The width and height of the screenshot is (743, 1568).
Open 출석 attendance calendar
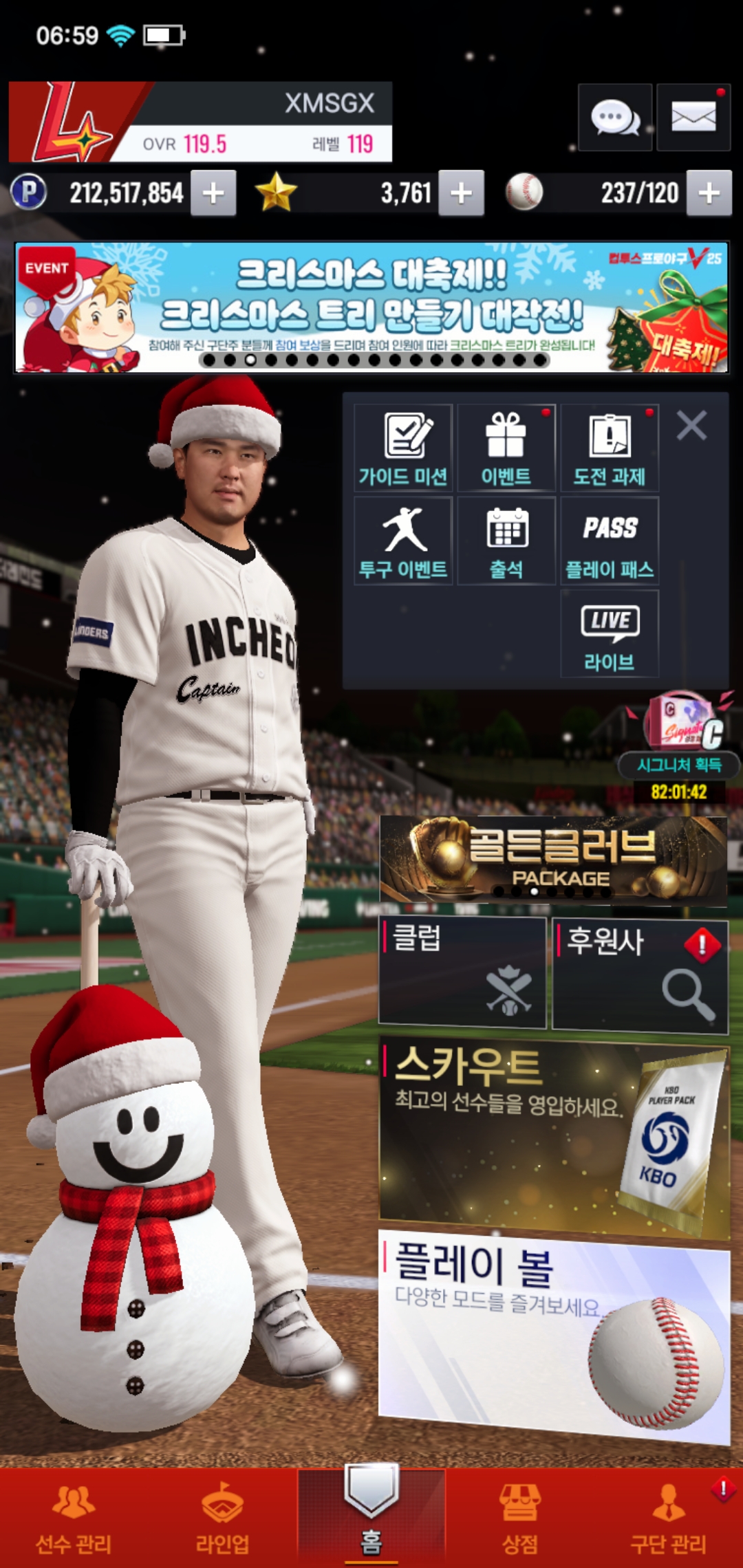coord(506,541)
